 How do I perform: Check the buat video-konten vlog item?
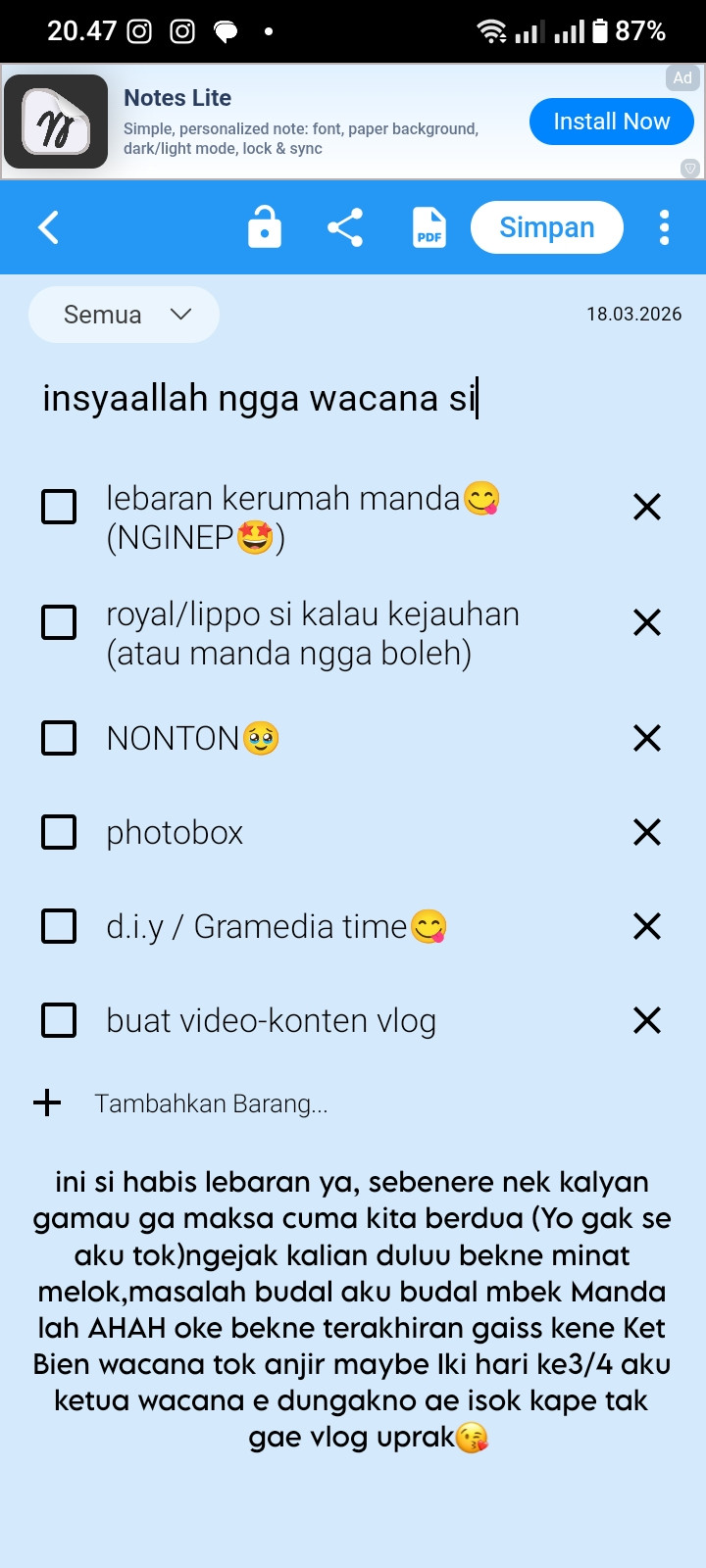click(x=59, y=1020)
